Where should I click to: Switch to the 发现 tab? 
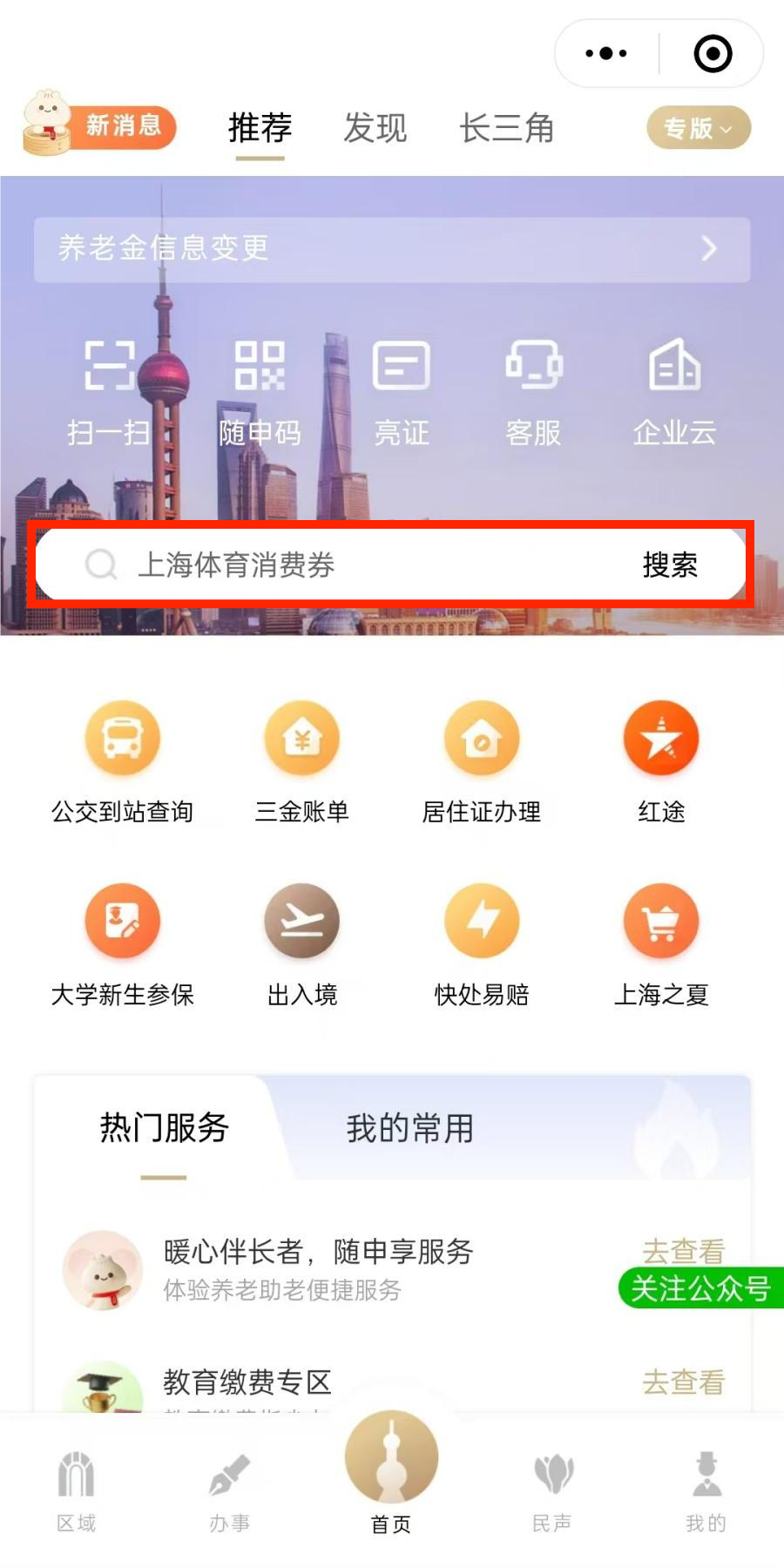(x=375, y=128)
